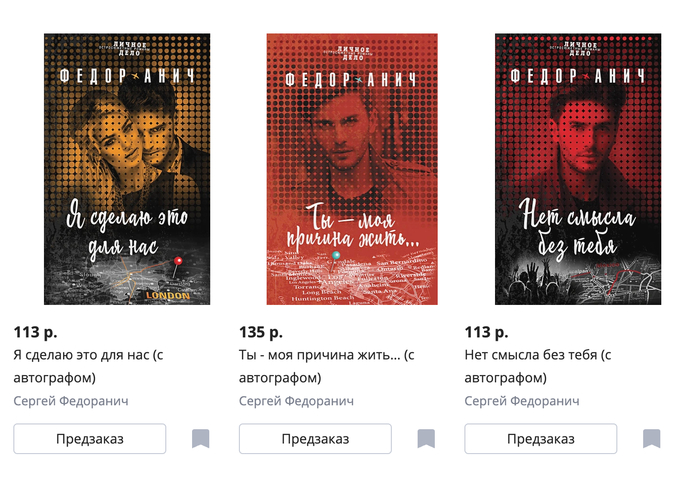Image resolution: width=700 pixels, height=477 pixels.
Task: Bookmark 'Ты - моя причина жить...'
Action: click(426, 439)
